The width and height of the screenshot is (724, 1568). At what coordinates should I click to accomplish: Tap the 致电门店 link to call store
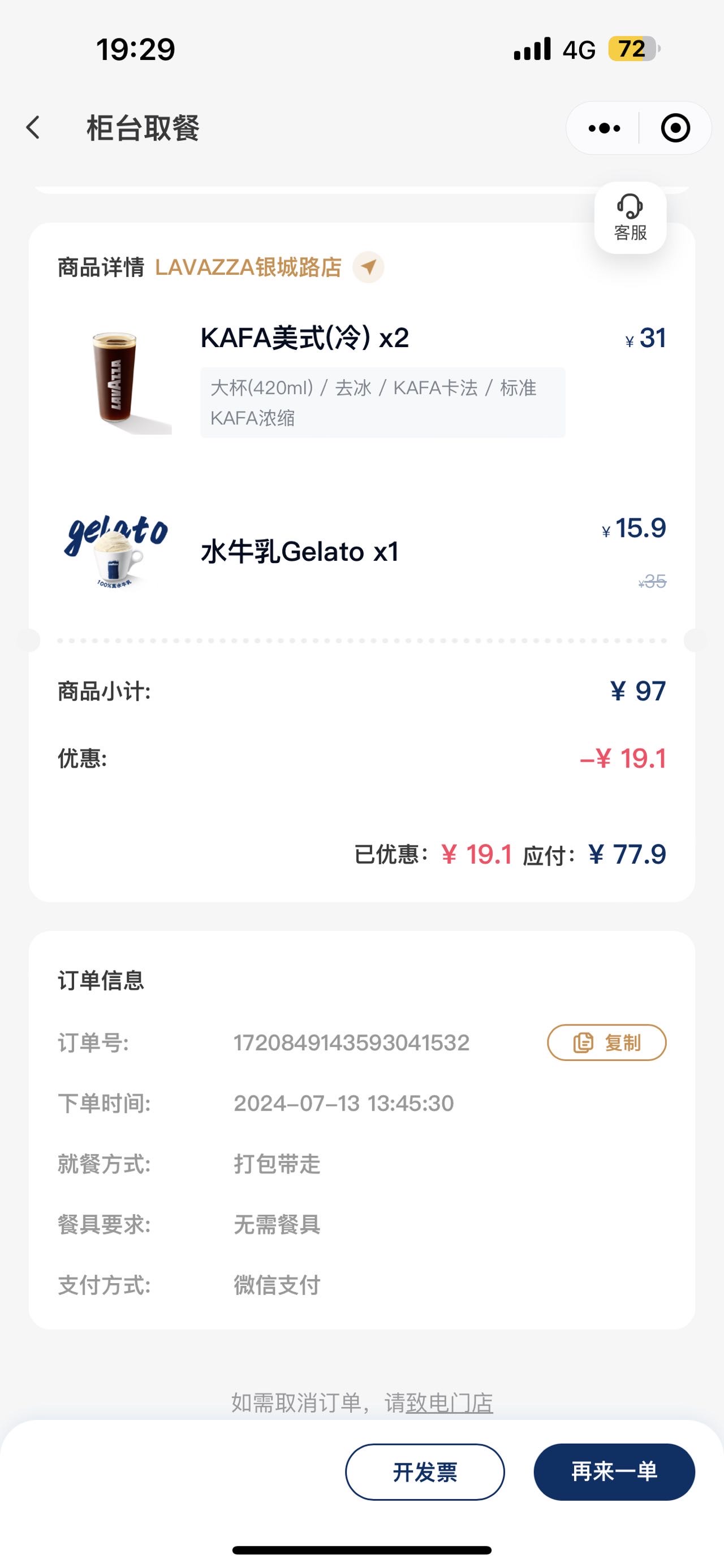pos(449,1403)
